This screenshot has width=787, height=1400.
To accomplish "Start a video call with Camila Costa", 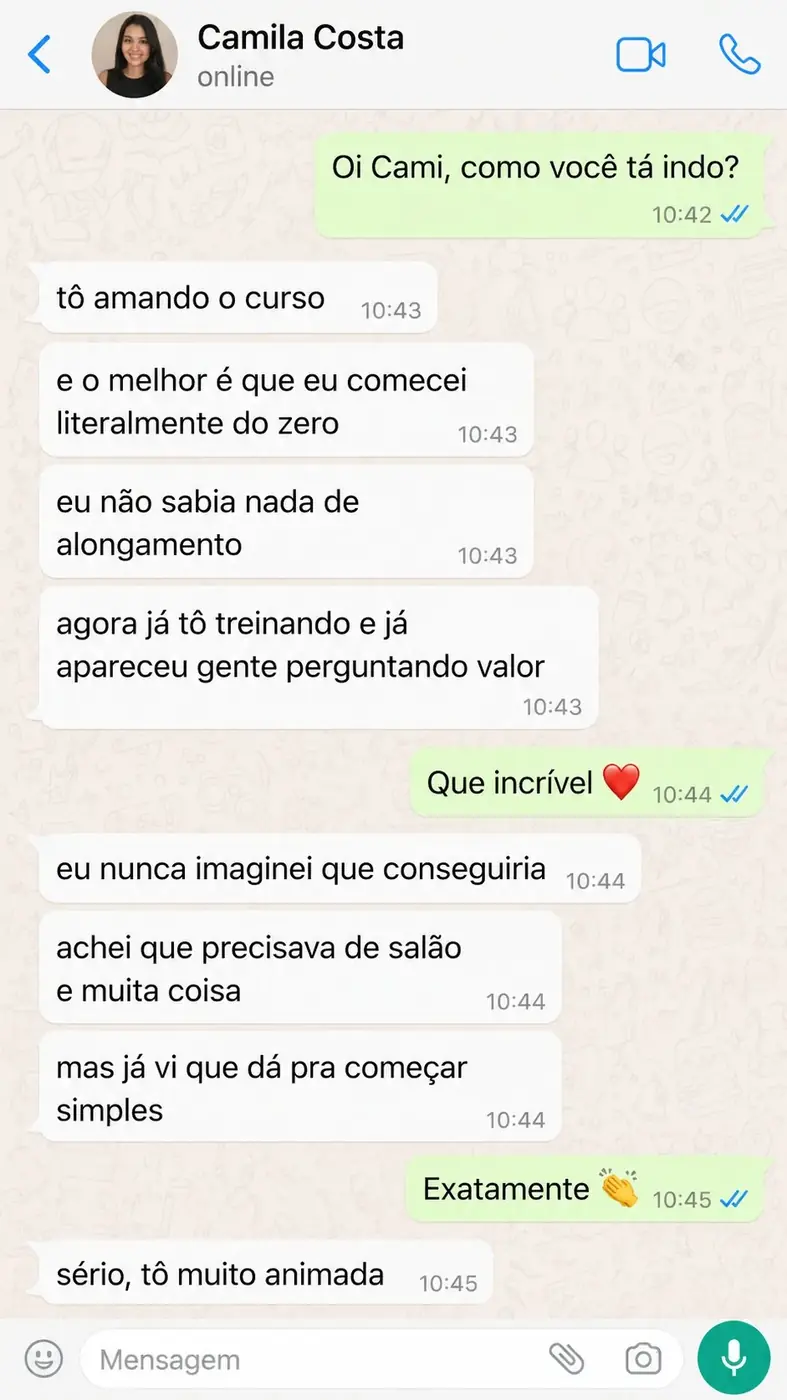I will (641, 56).
